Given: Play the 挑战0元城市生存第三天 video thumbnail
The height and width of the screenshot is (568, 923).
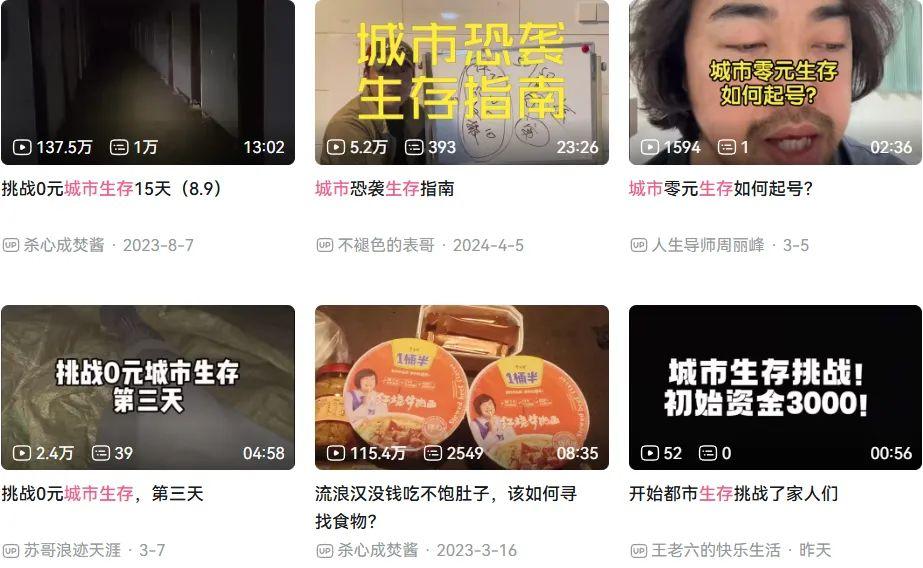Looking at the screenshot, I should click(148, 386).
